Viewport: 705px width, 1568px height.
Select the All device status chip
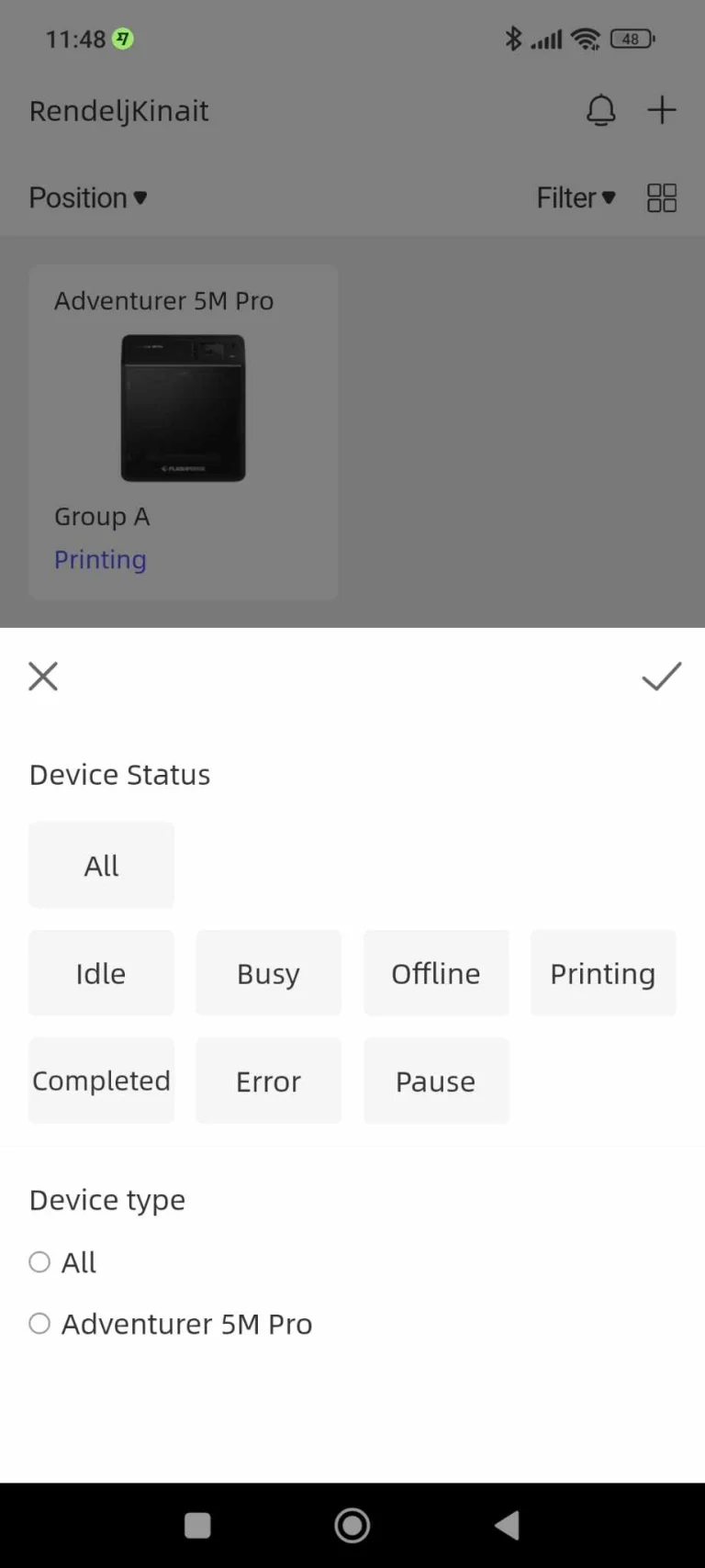(101, 865)
